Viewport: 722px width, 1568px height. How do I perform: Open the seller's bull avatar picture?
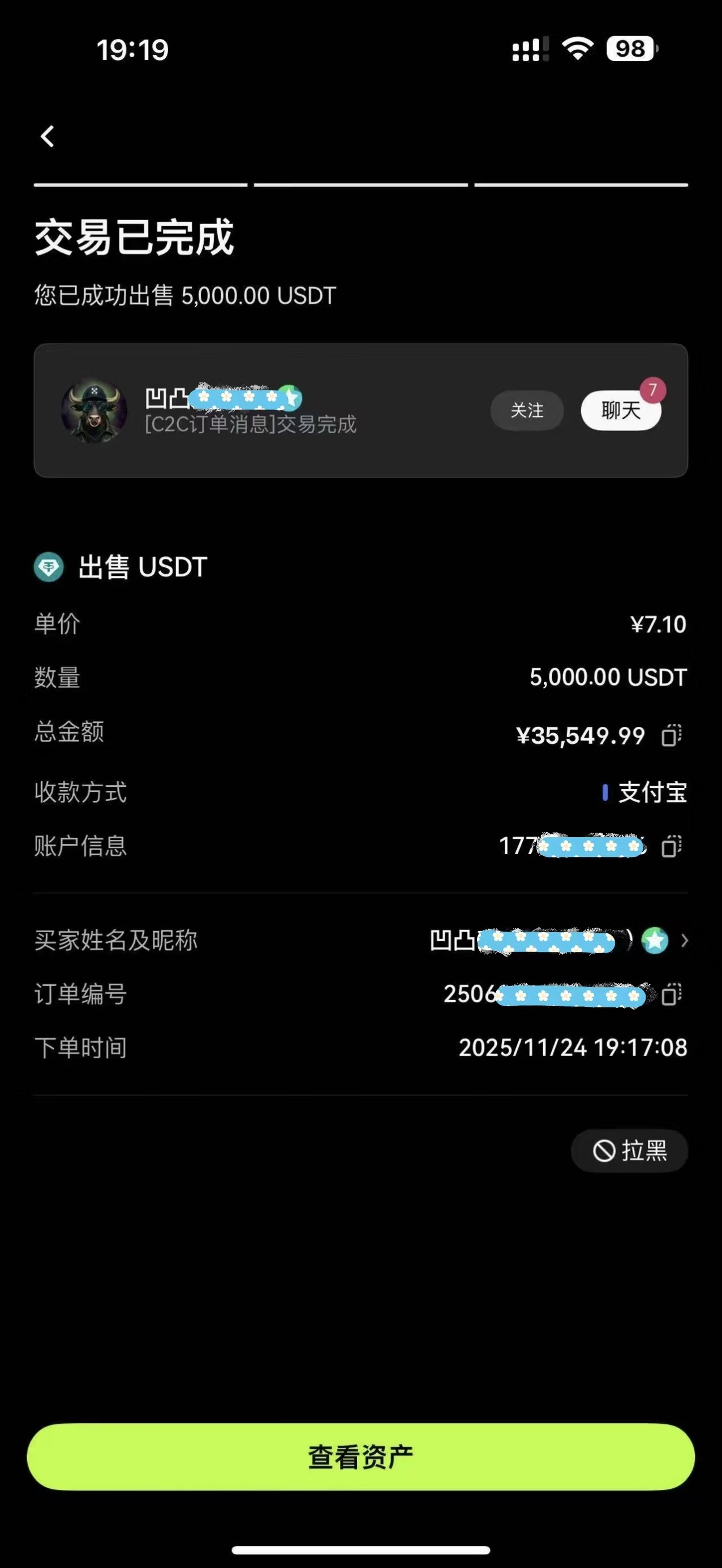95,410
